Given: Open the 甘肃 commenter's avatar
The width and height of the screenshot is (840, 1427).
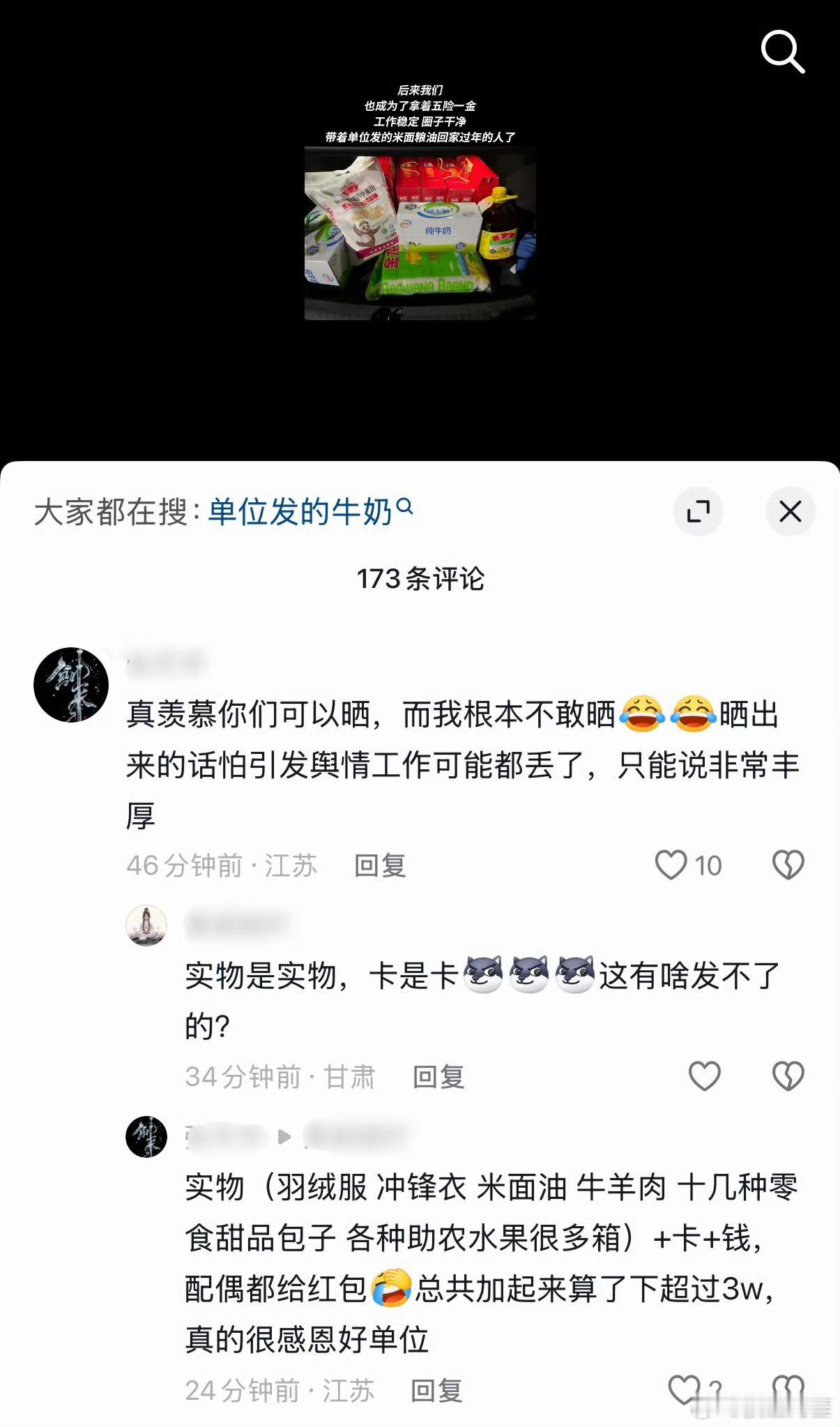Looking at the screenshot, I should (144, 926).
